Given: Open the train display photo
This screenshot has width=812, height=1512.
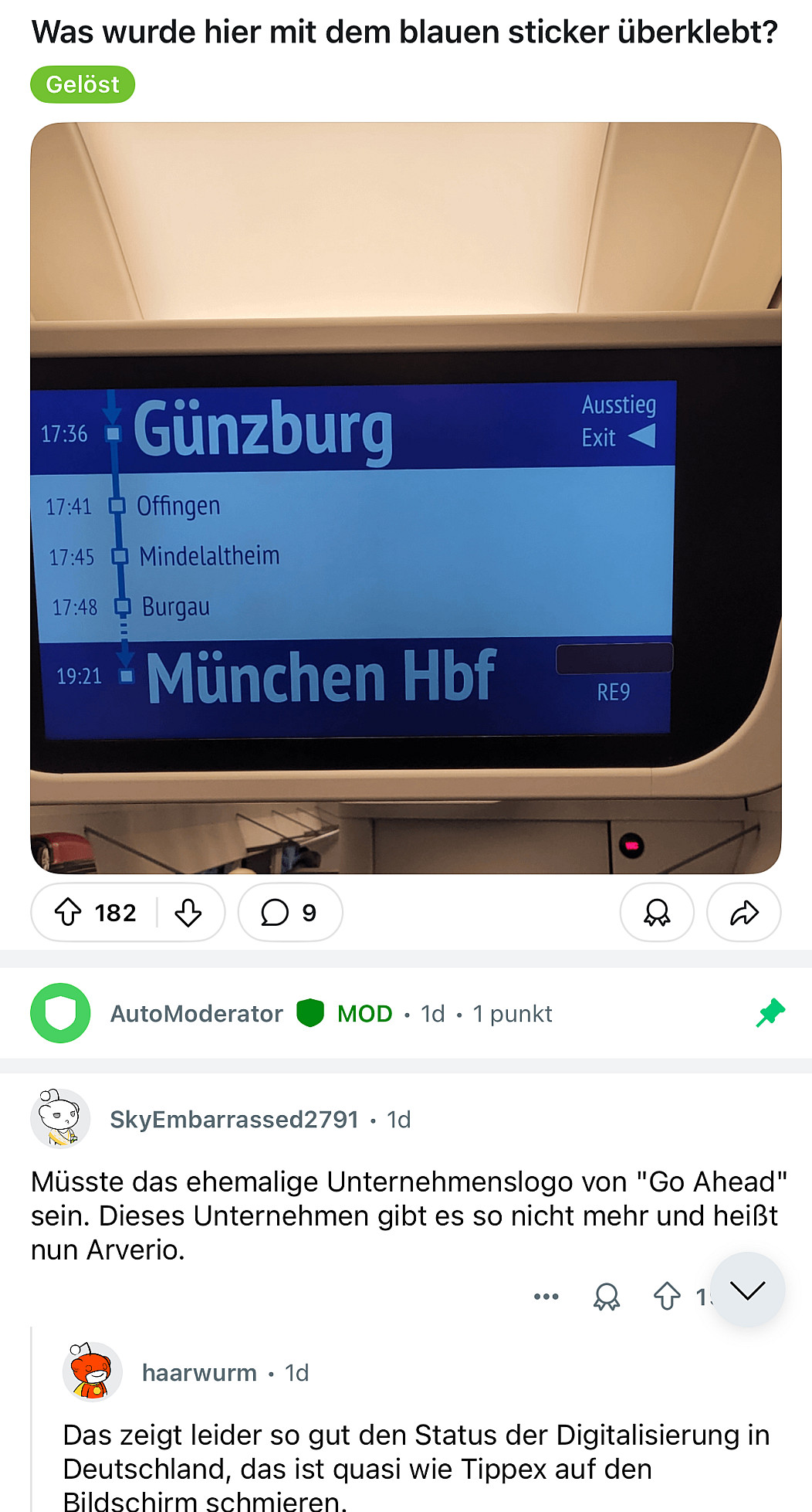Looking at the screenshot, I should click(406, 498).
